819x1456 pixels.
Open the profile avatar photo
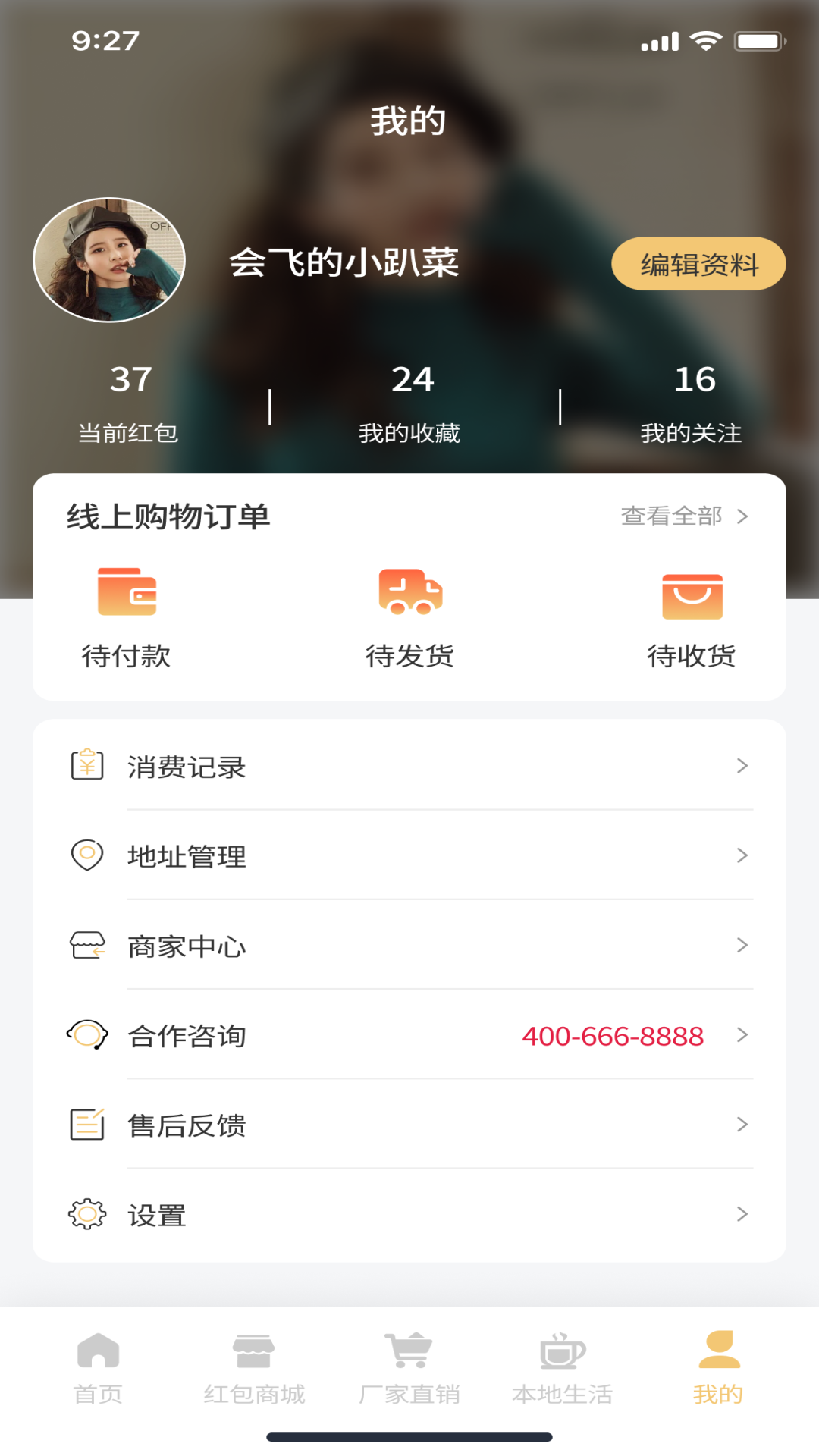(x=109, y=260)
